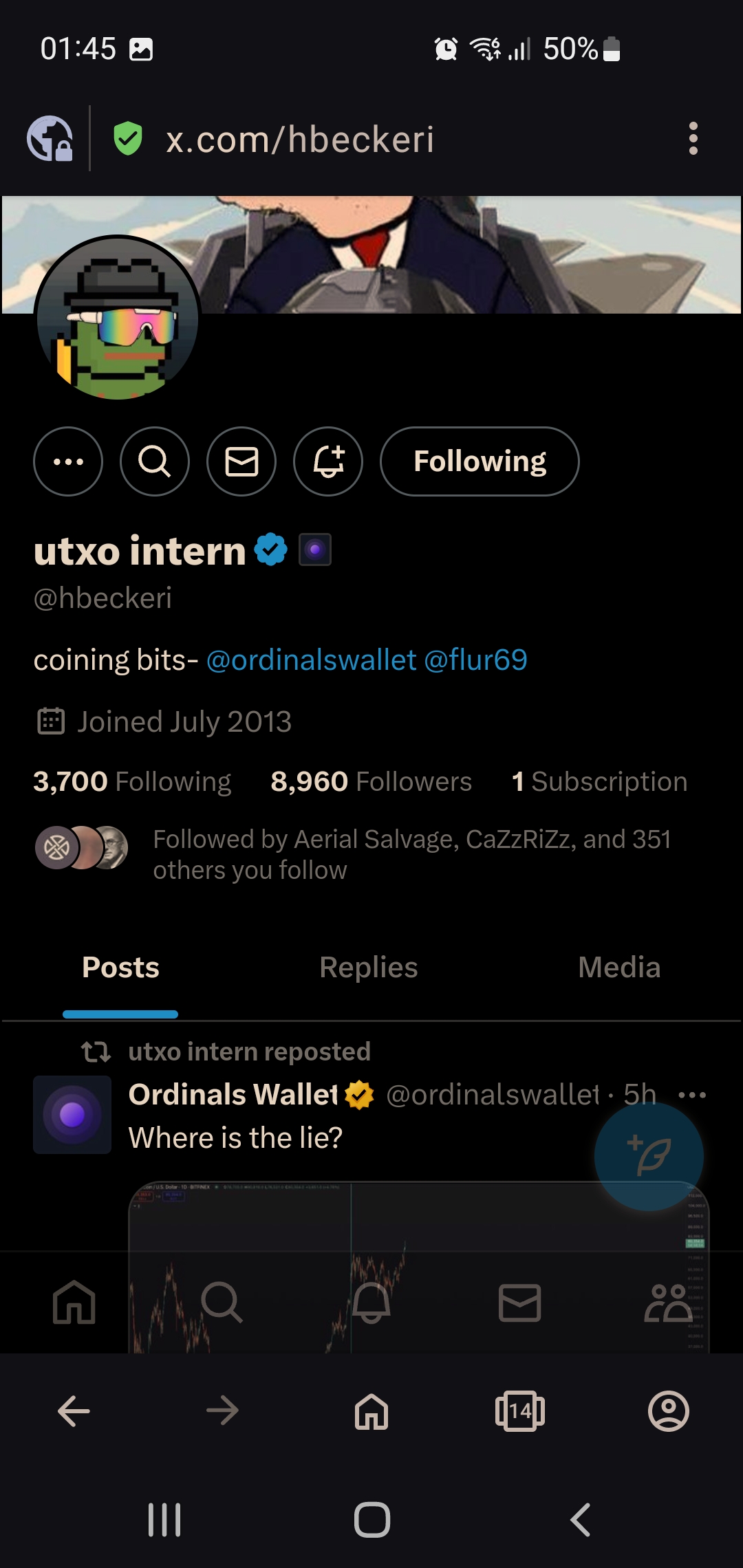Open the browser's three-dot menu
This screenshot has height=1568, width=743.
click(x=693, y=139)
